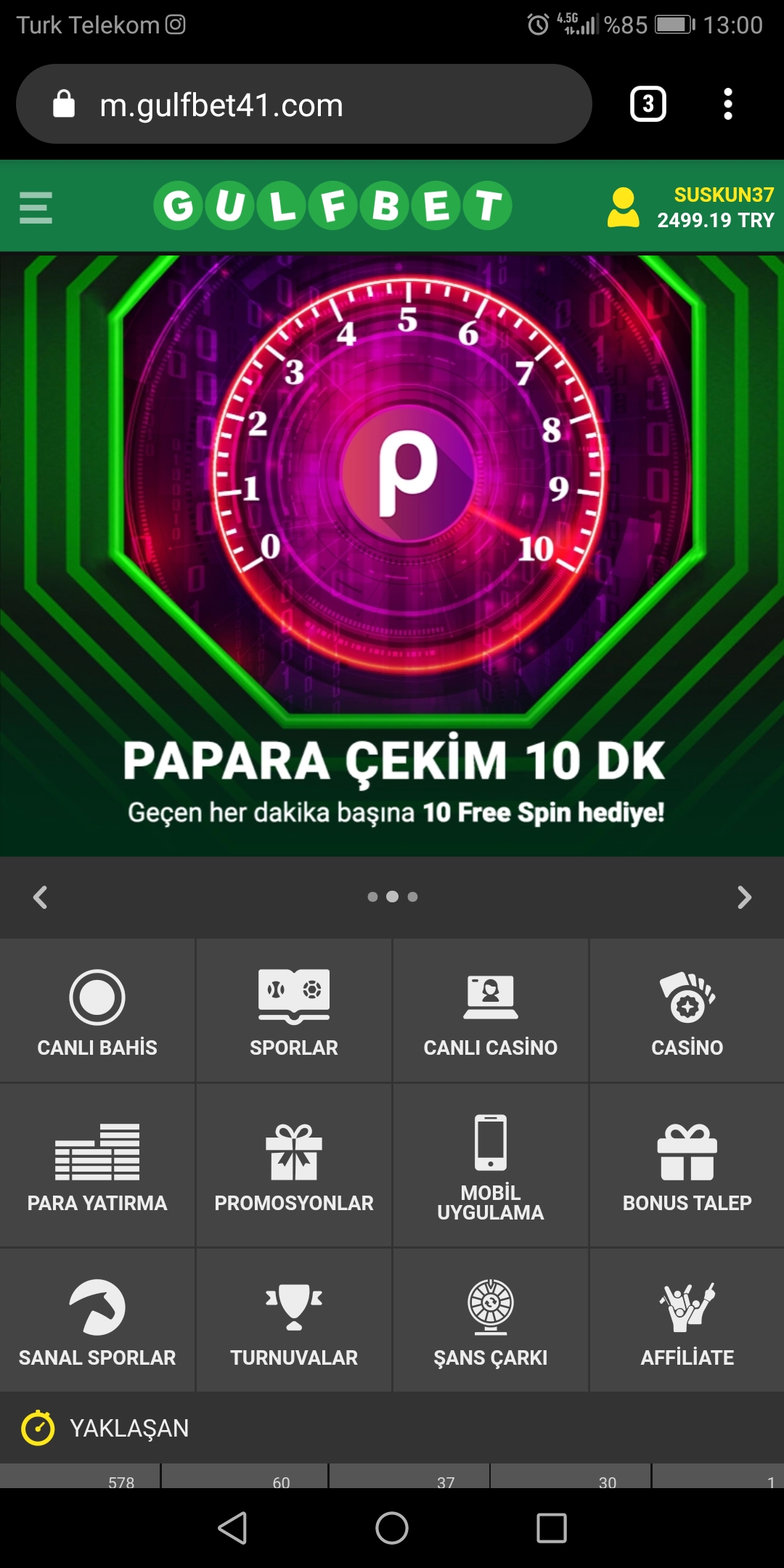View Turnuvalar tournaments

pos(294,1320)
